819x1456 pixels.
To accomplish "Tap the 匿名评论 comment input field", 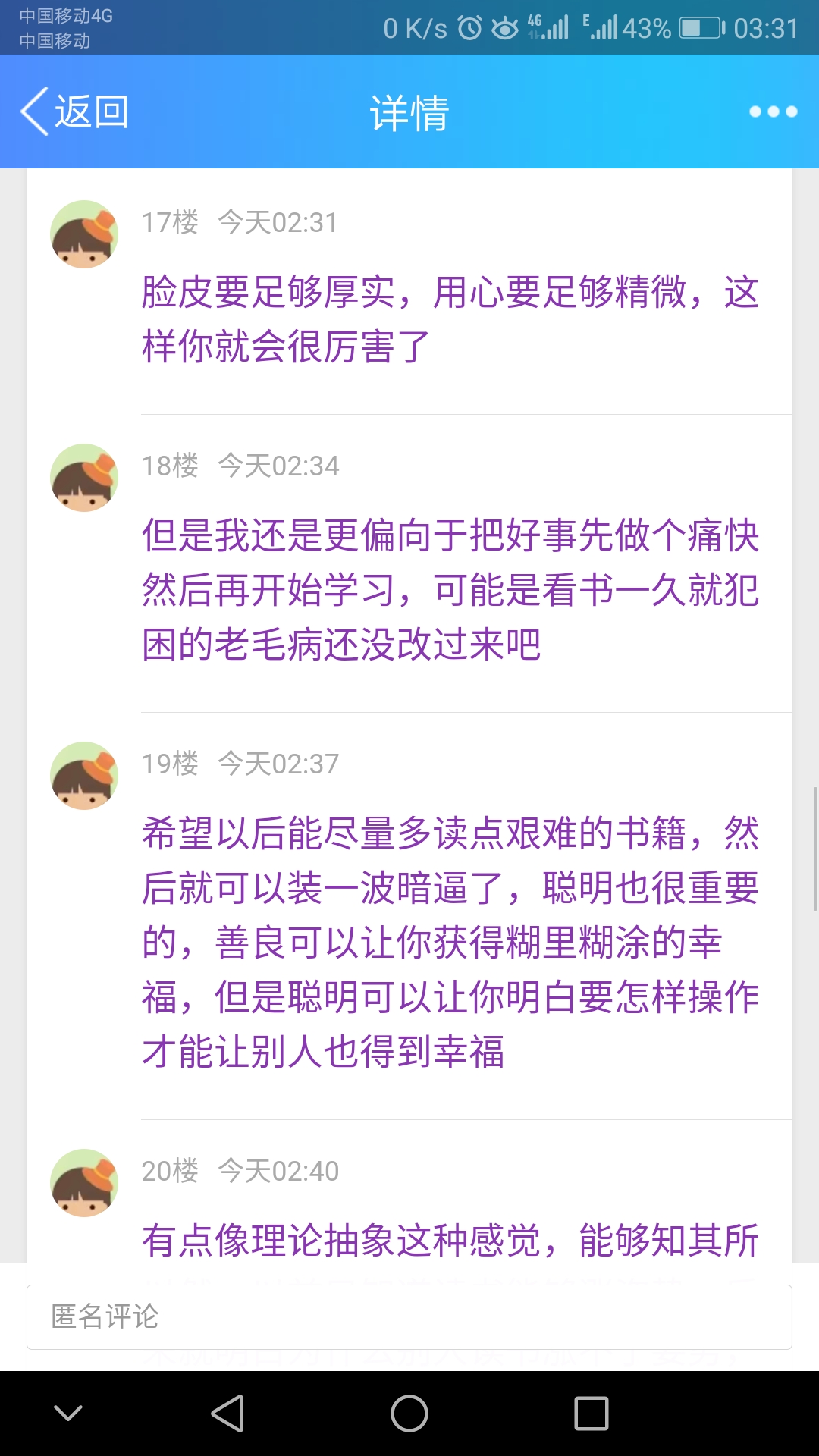I will point(409,1317).
